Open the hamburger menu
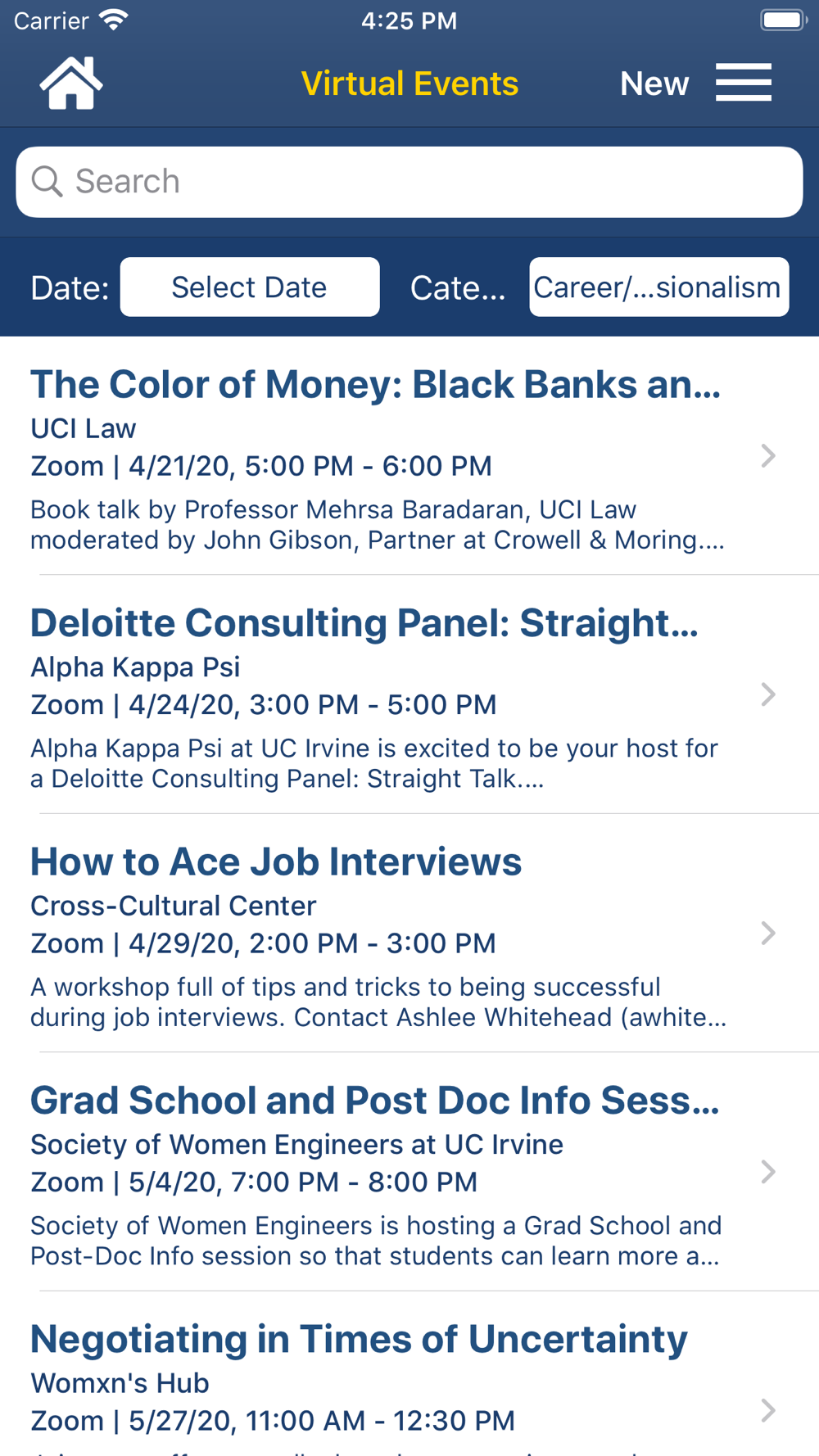819x1456 pixels. tap(744, 83)
